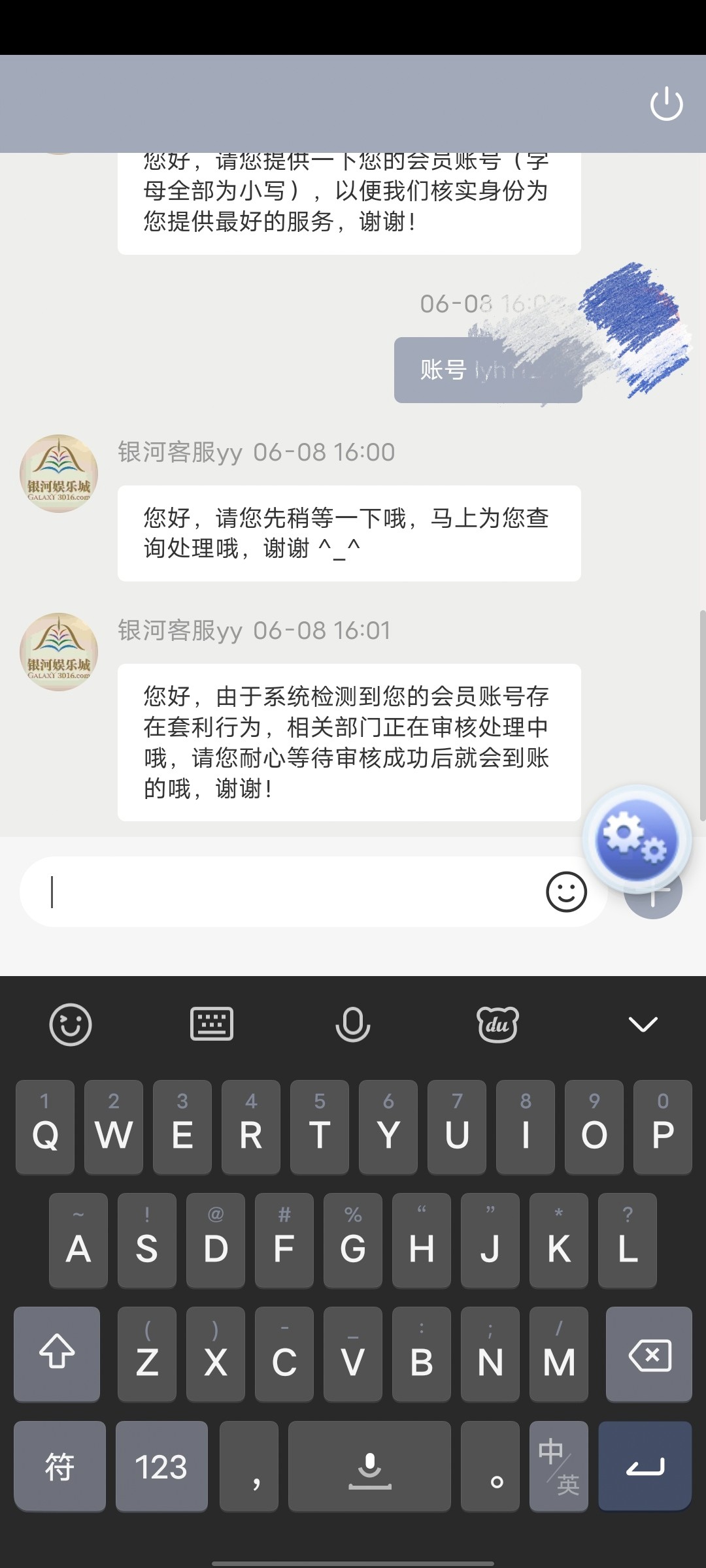Start voice input with the microphone icon

pos(353,1024)
